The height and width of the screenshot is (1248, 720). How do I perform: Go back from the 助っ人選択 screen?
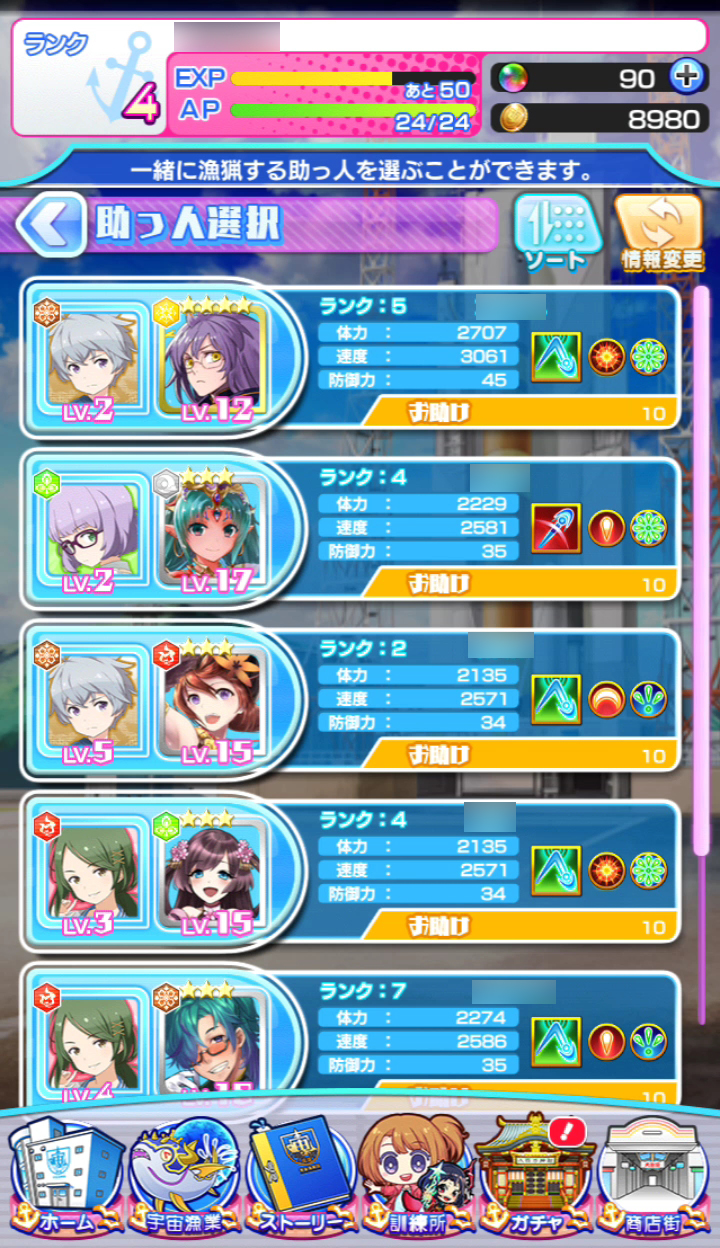point(50,225)
